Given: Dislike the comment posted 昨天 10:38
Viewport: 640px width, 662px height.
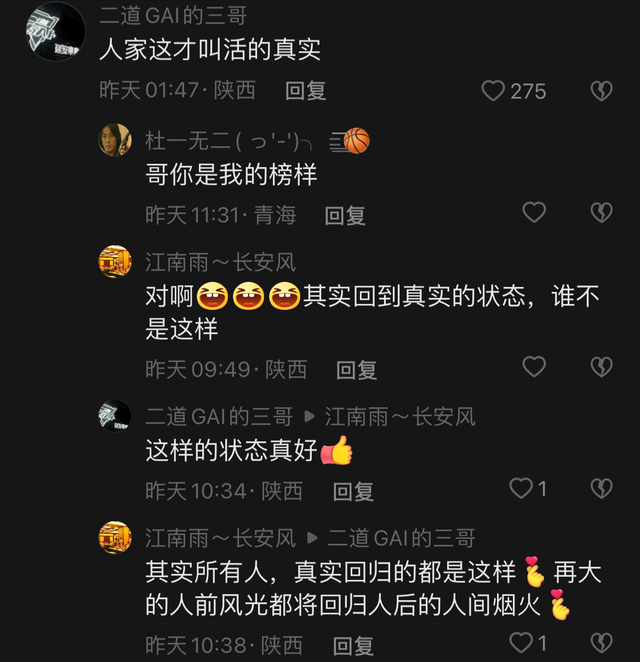Looking at the screenshot, I should tap(600, 642).
